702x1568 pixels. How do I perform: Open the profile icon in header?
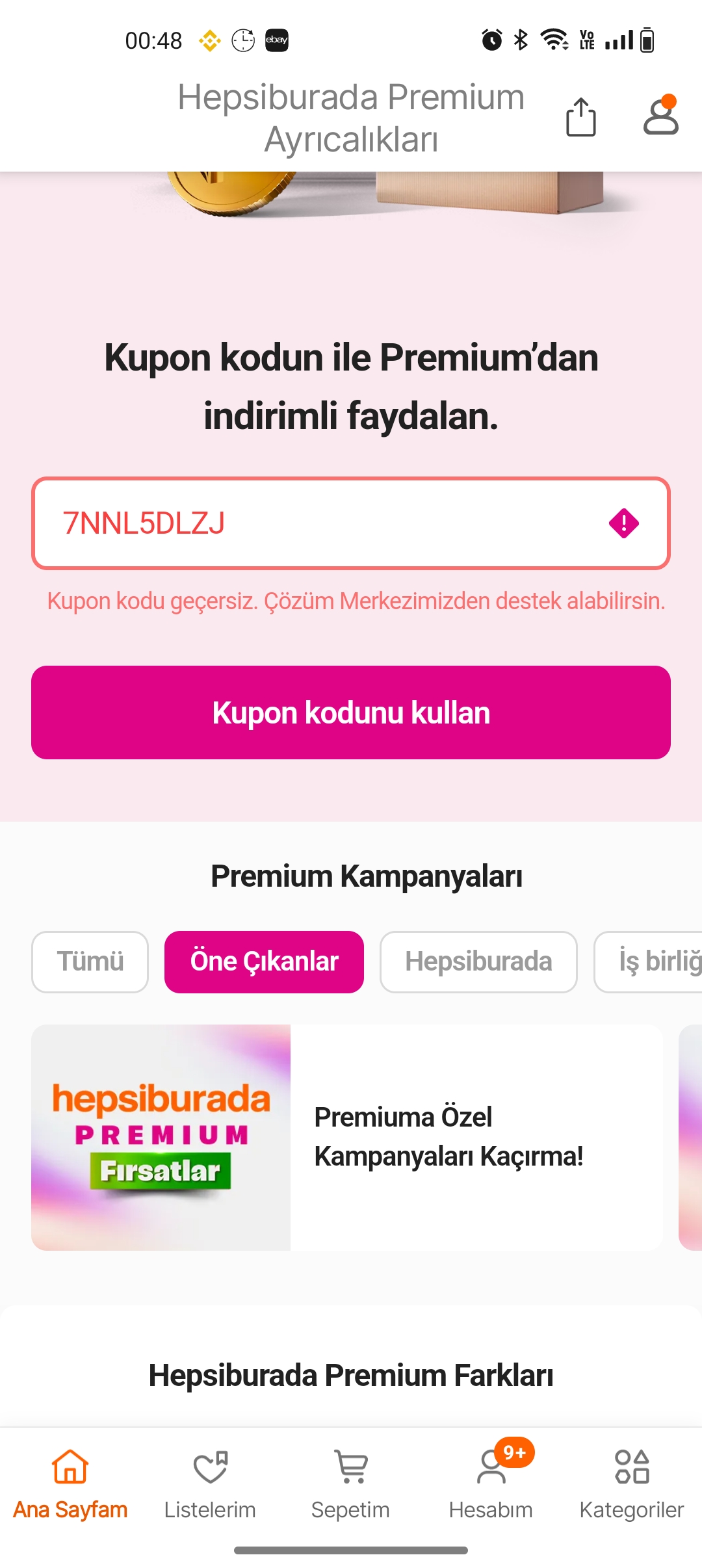[x=661, y=116]
